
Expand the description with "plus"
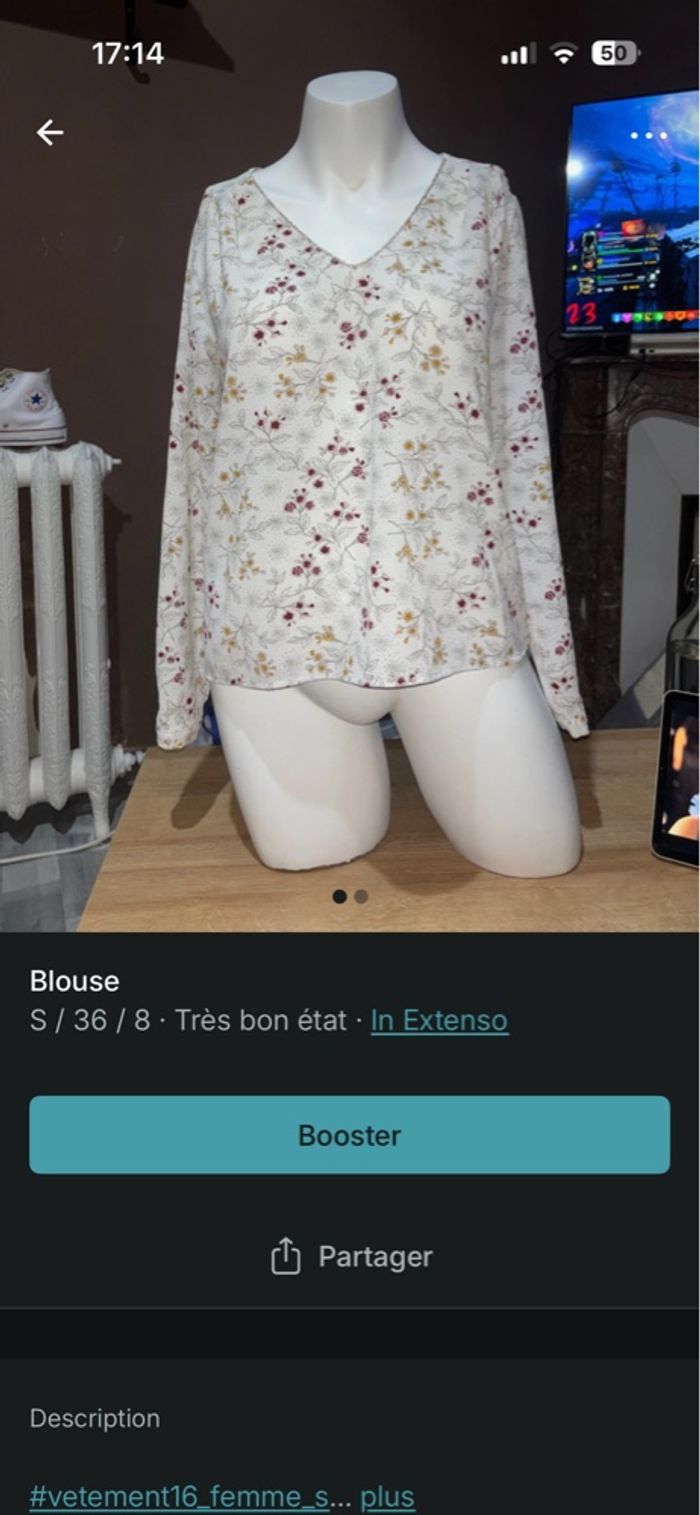click(387, 1497)
